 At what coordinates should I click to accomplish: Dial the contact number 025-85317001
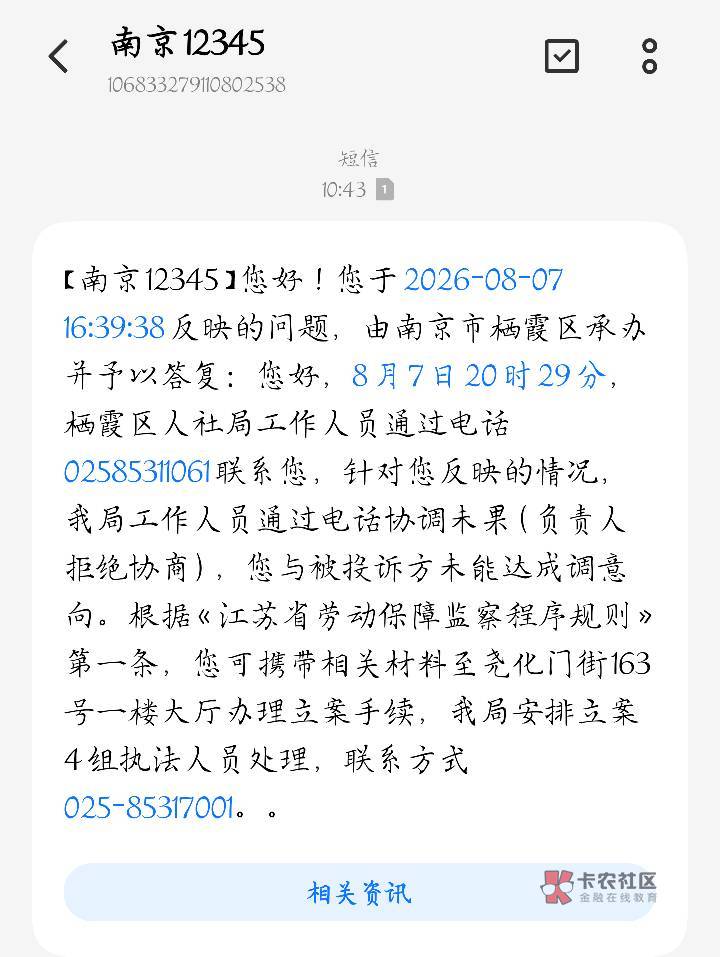148,807
